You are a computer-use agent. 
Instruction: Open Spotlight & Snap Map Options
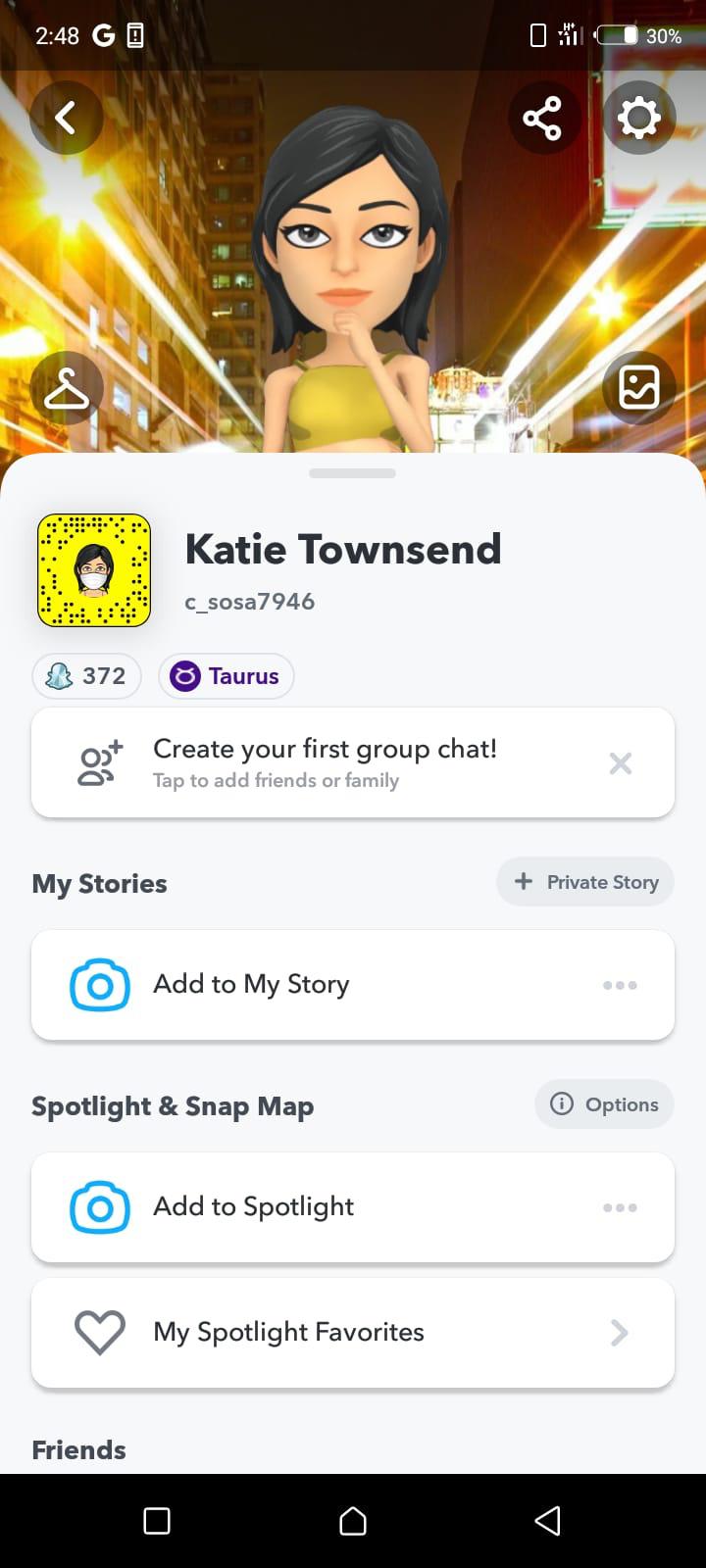click(604, 1104)
